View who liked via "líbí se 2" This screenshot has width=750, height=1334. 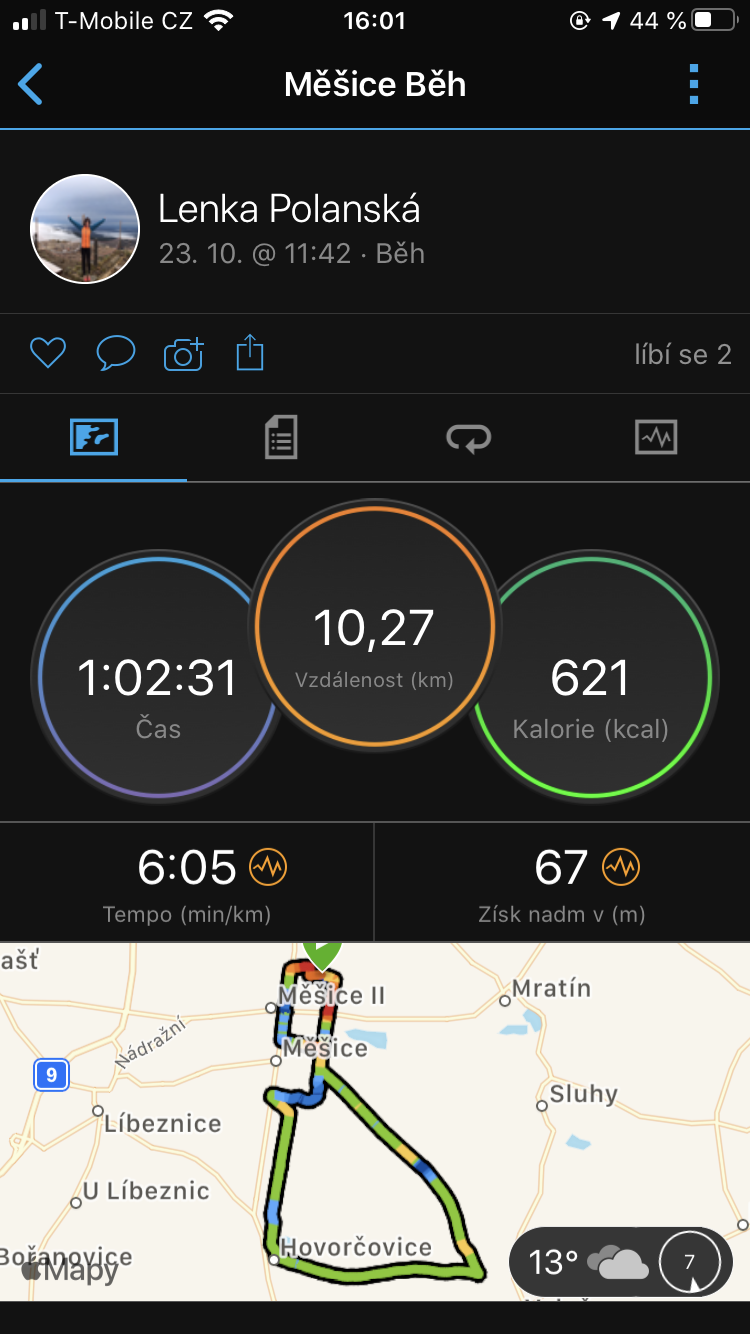click(x=682, y=354)
